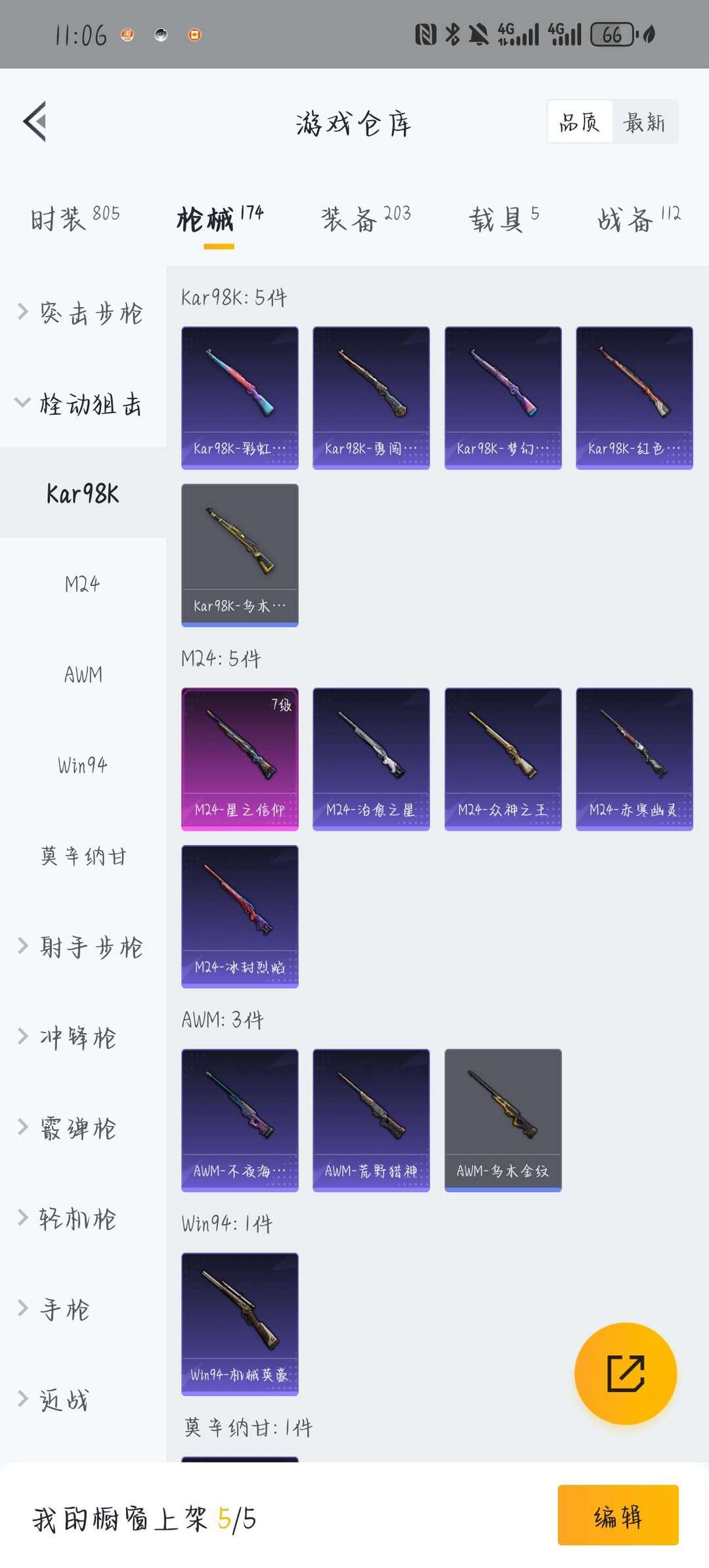
Task: Tap the 编辑 button
Action: point(618,1515)
